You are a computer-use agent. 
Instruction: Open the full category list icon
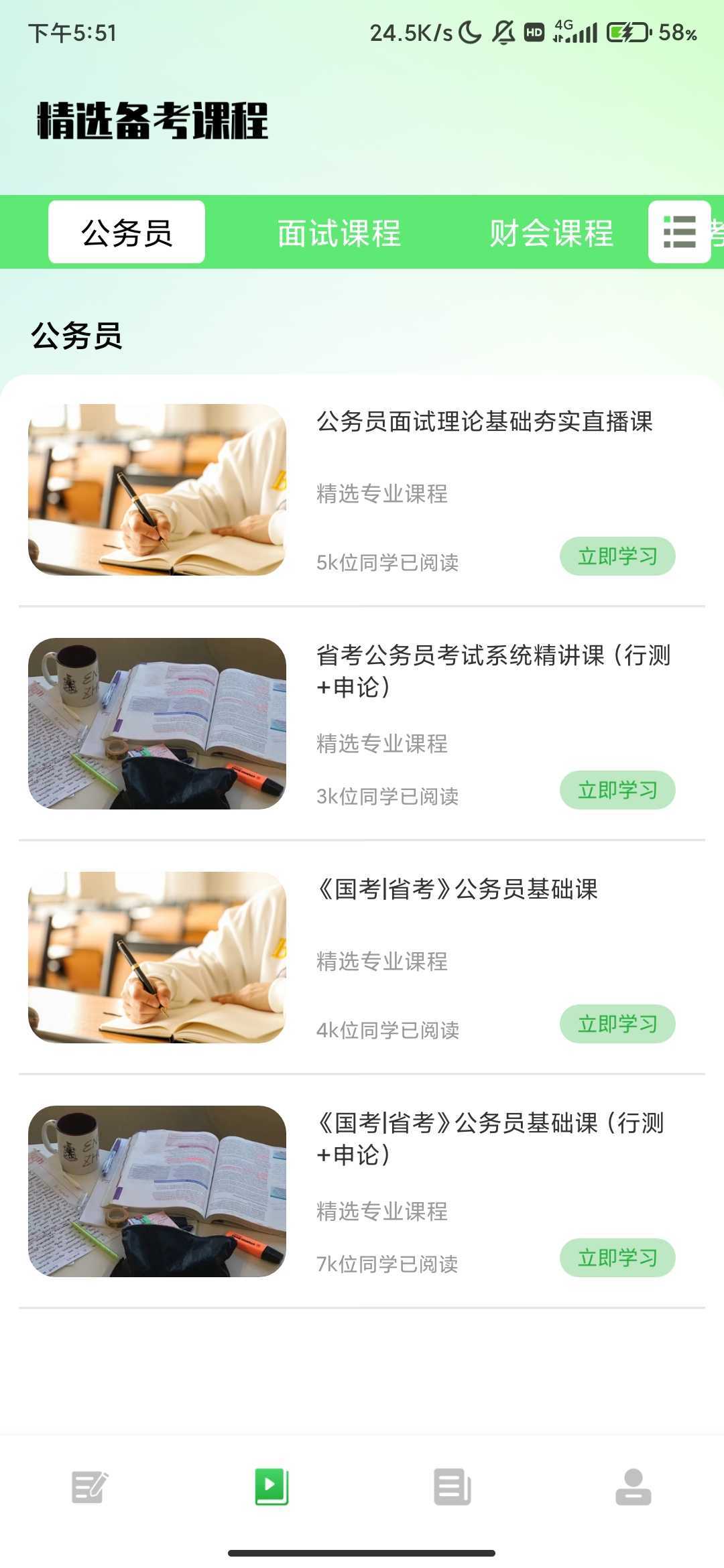pyautogui.click(x=679, y=232)
